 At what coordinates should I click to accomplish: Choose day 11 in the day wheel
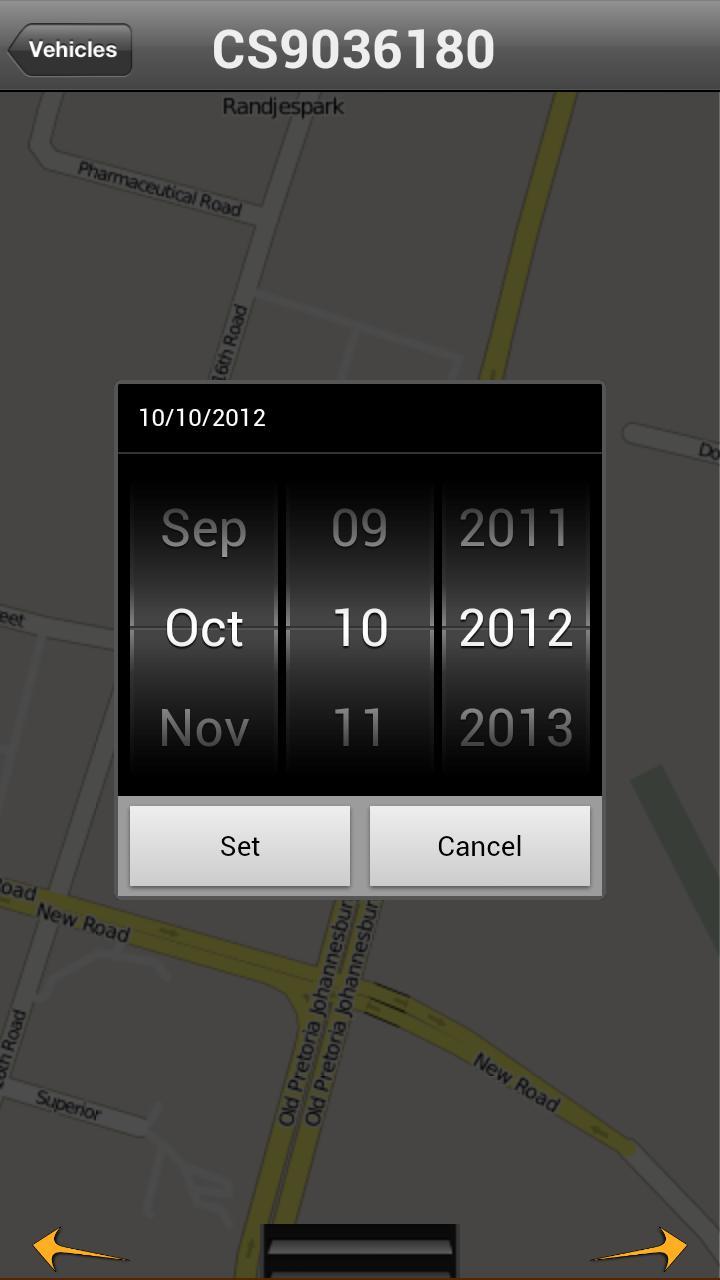[359, 727]
